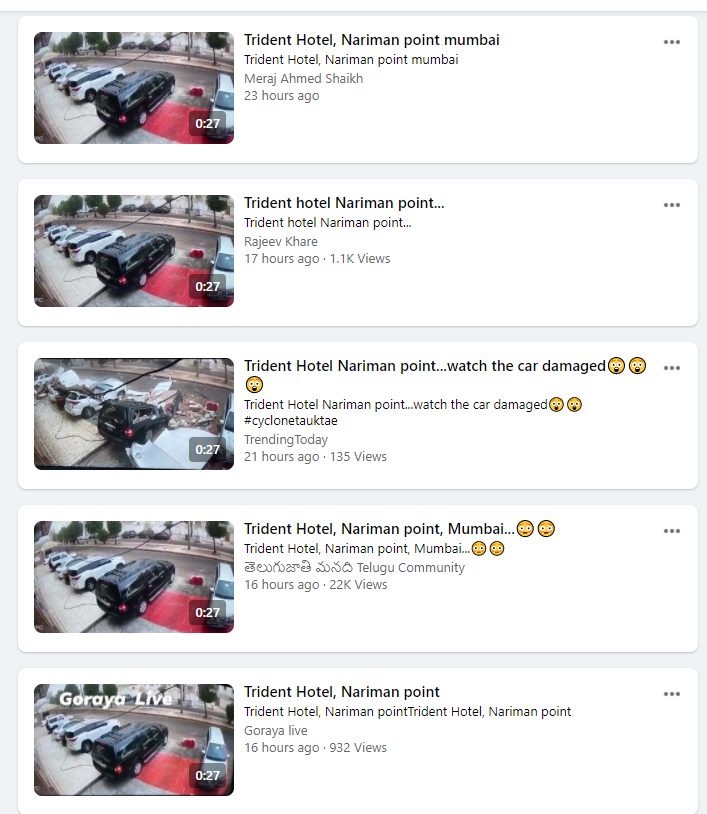Play Meraj Ahmed Shaikh's Trident Hotel video
707x814 pixels.
point(133,88)
